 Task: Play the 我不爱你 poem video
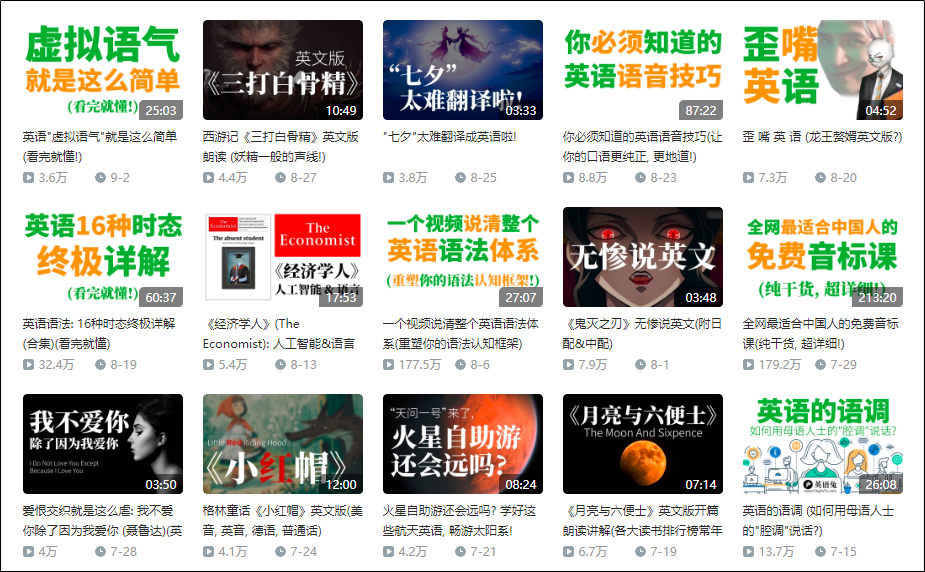coord(103,444)
